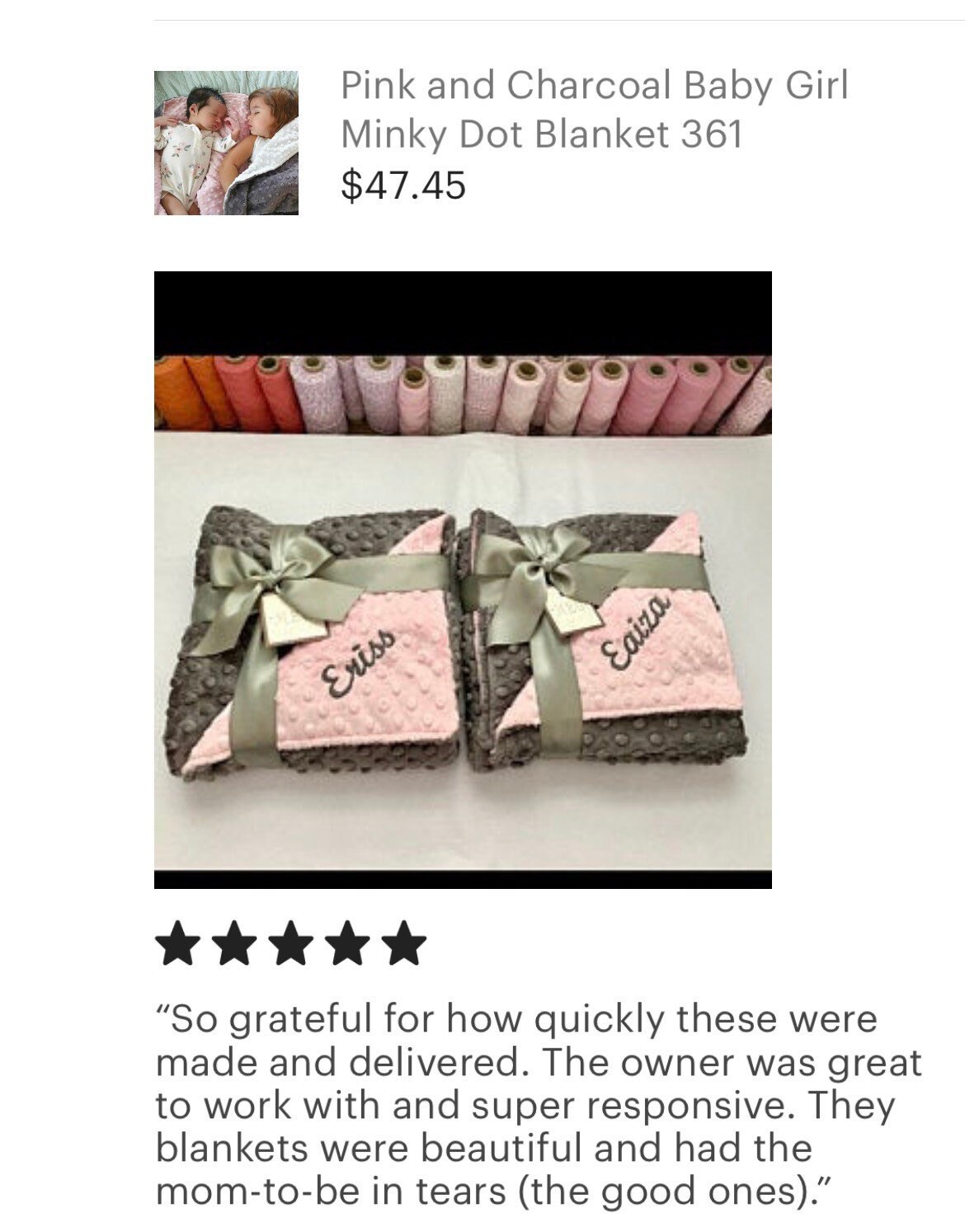Image resolution: width=965 pixels, height=1232 pixels.
Task: Open the Pink and Charcoal Minky Blanket listing
Action: (x=594, y=109)
